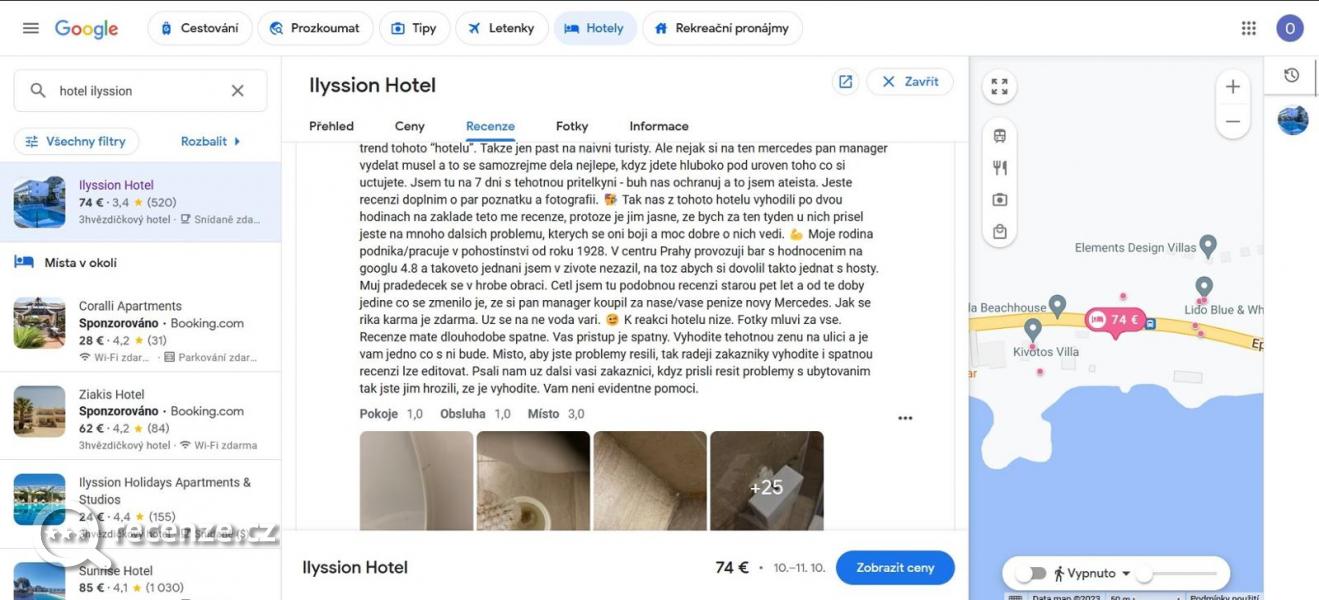Switch to the Informace tab
The width and height of the screenshot is (1319, 600).
658,126
